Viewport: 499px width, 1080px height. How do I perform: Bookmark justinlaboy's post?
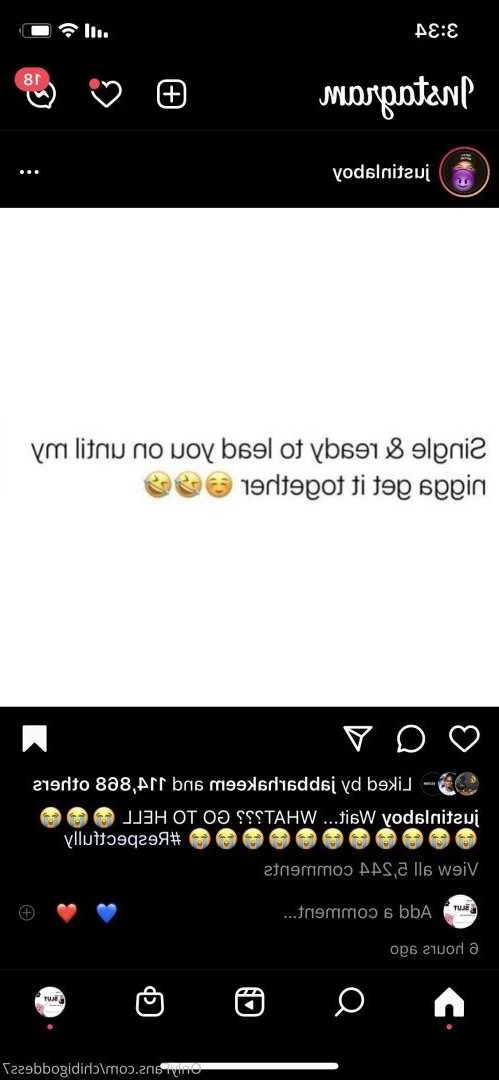(x=34, y=739)
